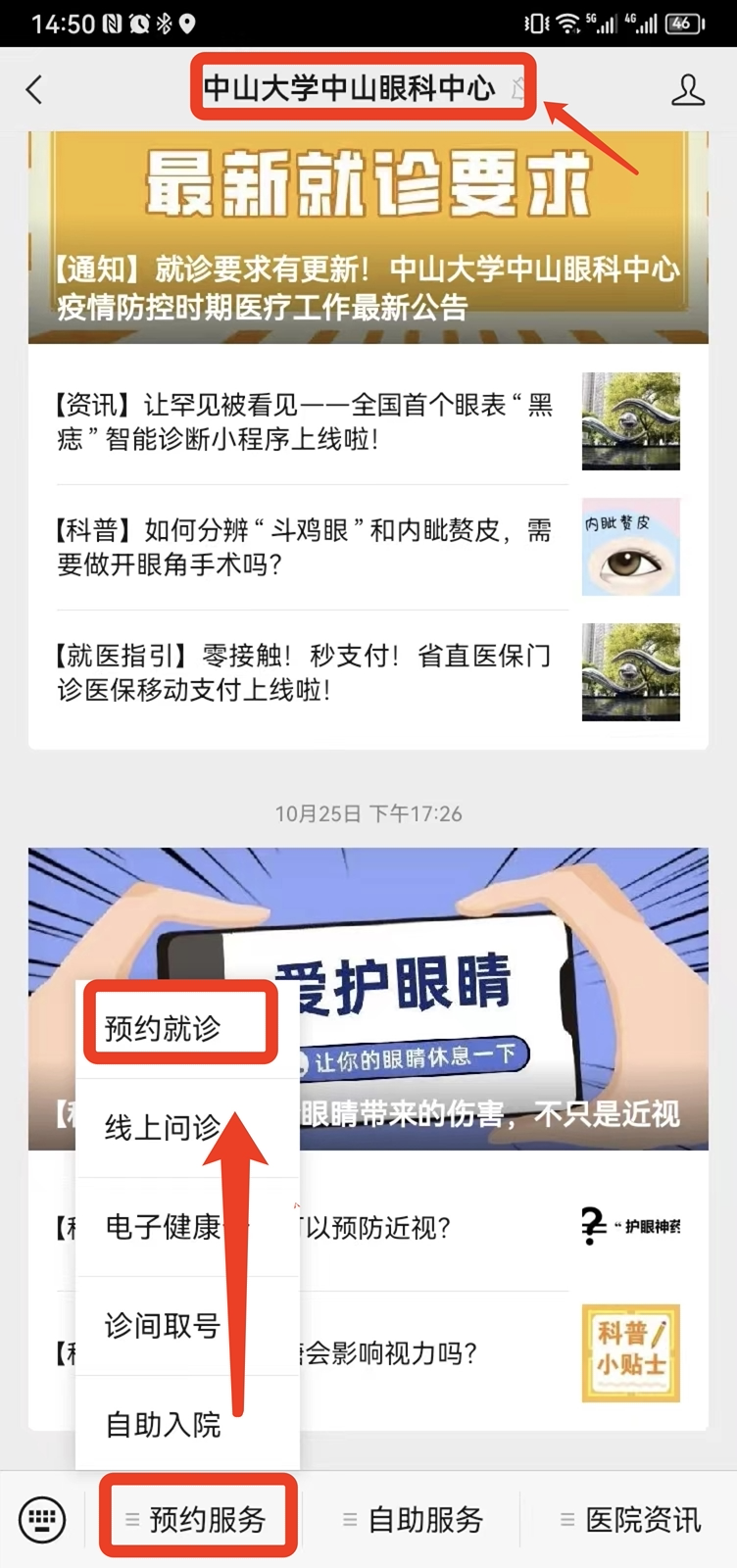
Task: Tap 自助入院 in the popup menu
Action: click(x=164, y=1424)
